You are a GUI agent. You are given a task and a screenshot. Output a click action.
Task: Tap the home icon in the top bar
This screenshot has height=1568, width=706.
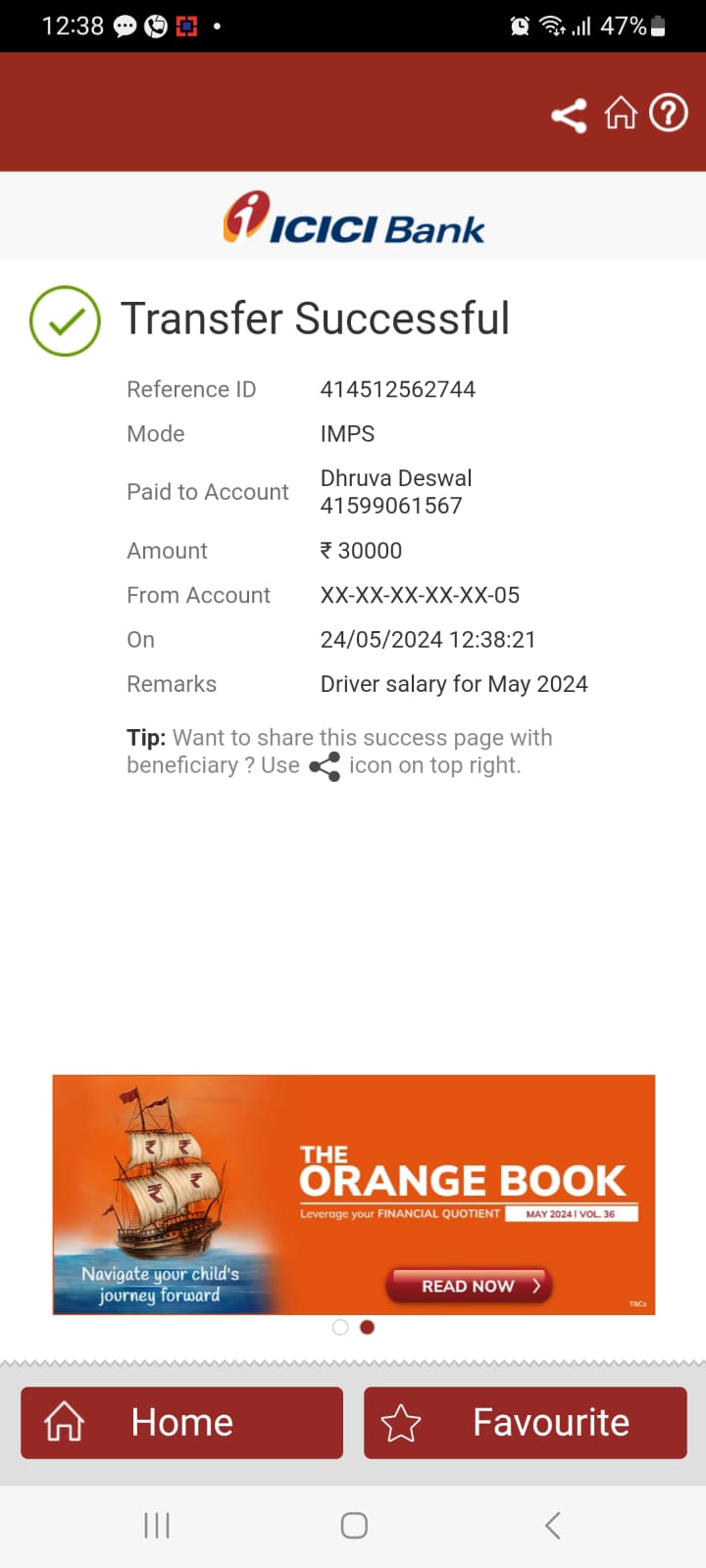click(x=621, y=114)
